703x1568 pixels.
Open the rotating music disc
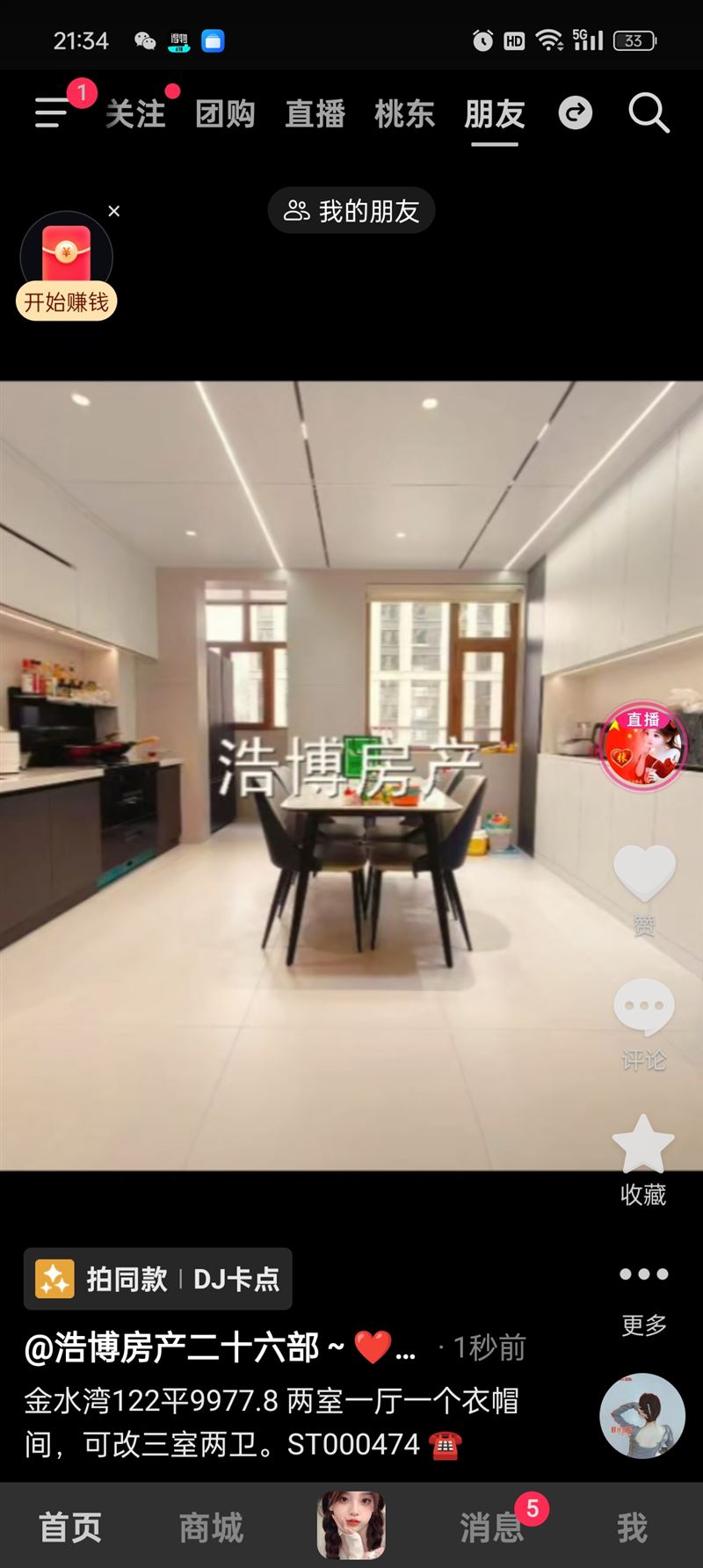(x=642, y=1416)
